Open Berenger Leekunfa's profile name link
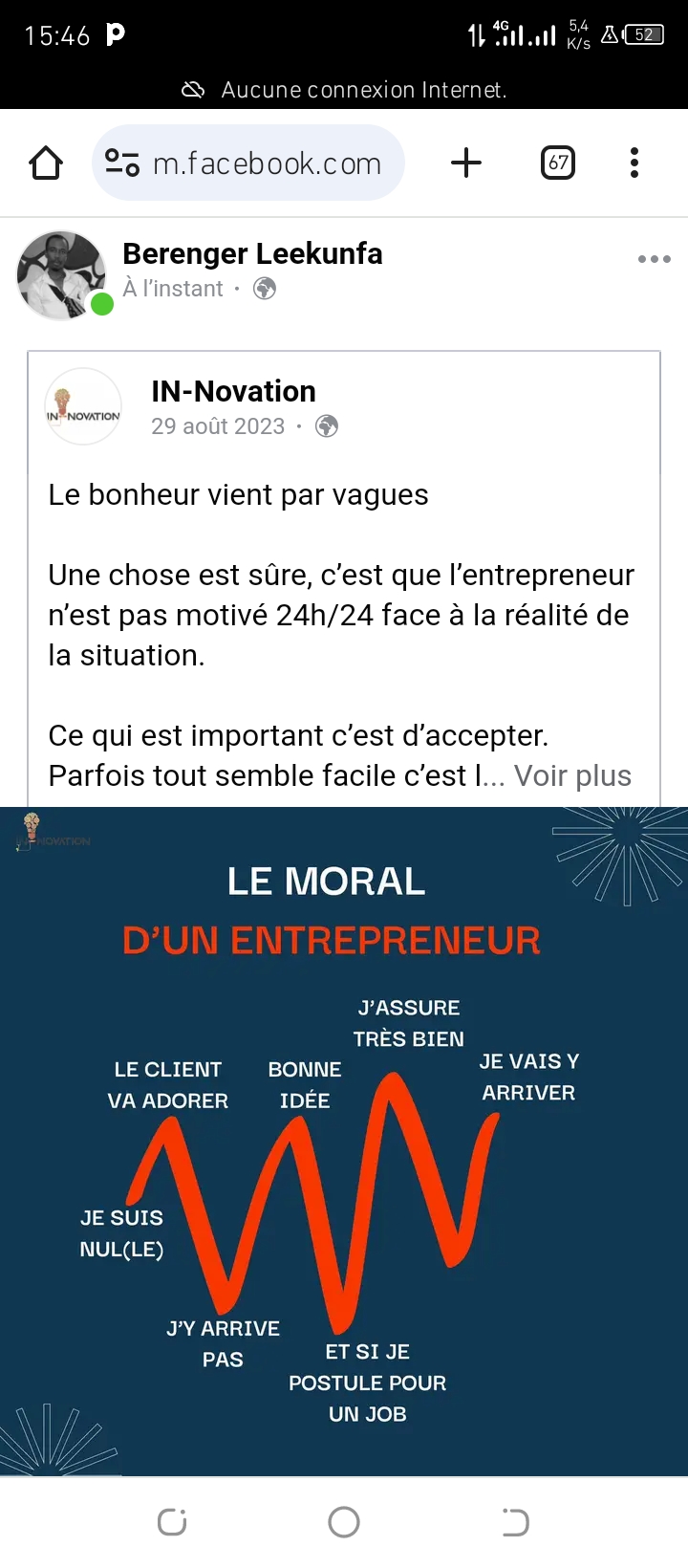This screenshot has height=1568, width=688. pyautogui.click(x=252, y=254)
